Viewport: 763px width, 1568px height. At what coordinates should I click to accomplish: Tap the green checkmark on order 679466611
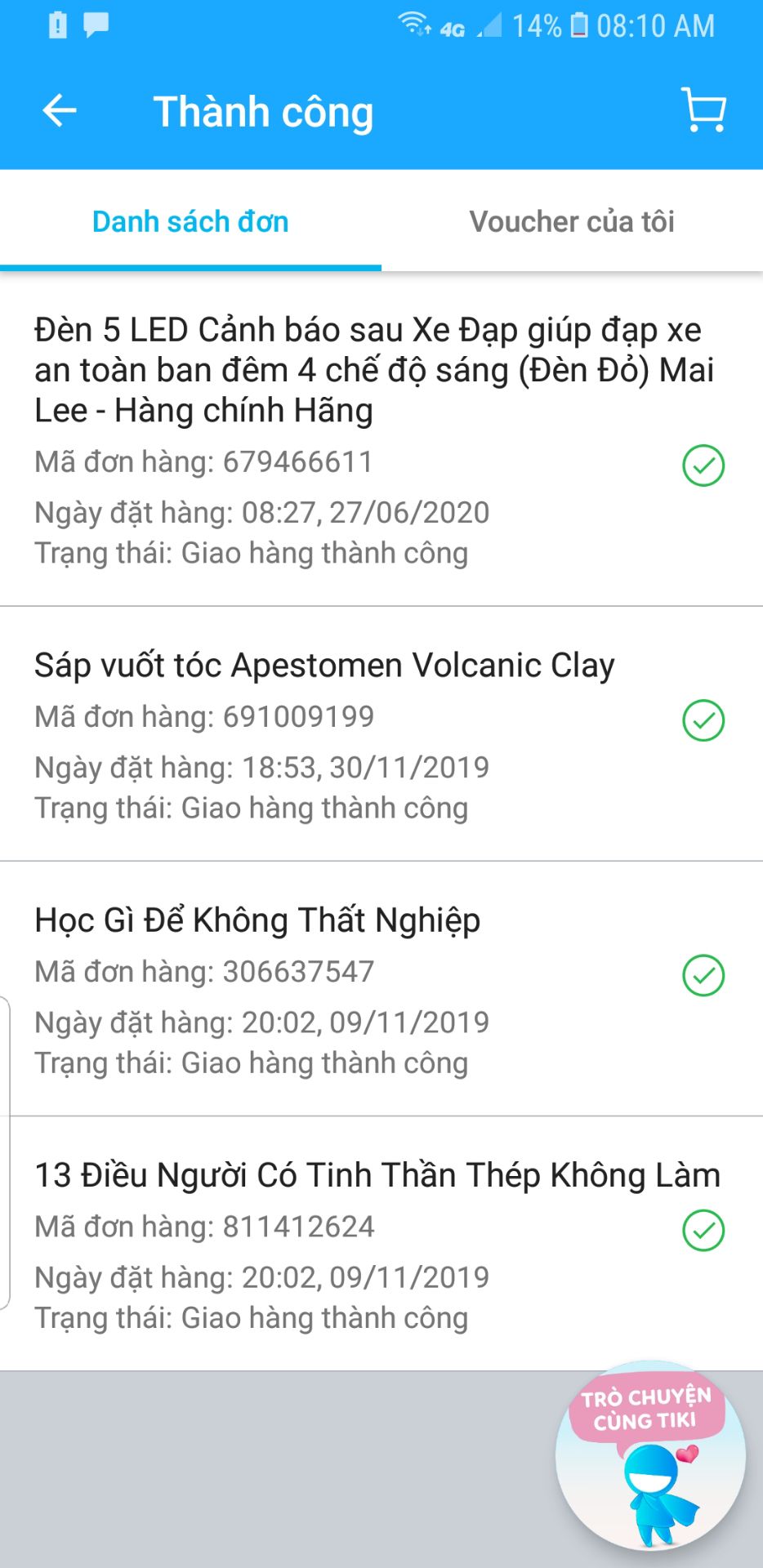(704, 465)
